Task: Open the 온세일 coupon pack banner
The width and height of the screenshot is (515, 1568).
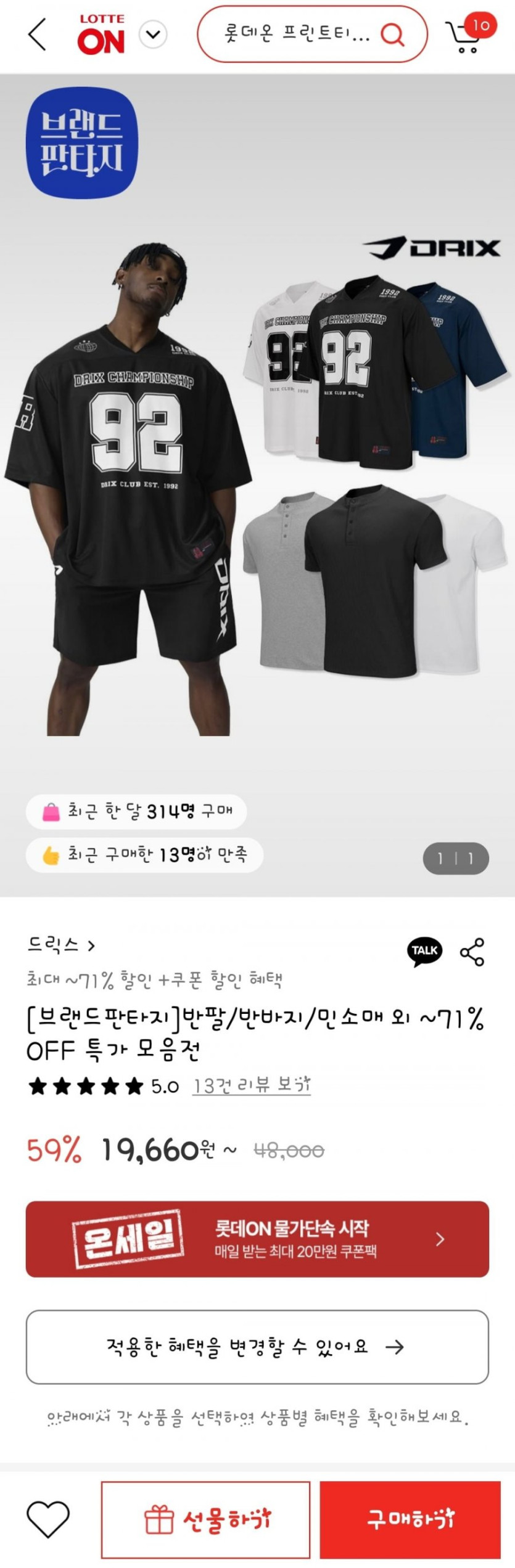Action: click(x=257, y=1239)
